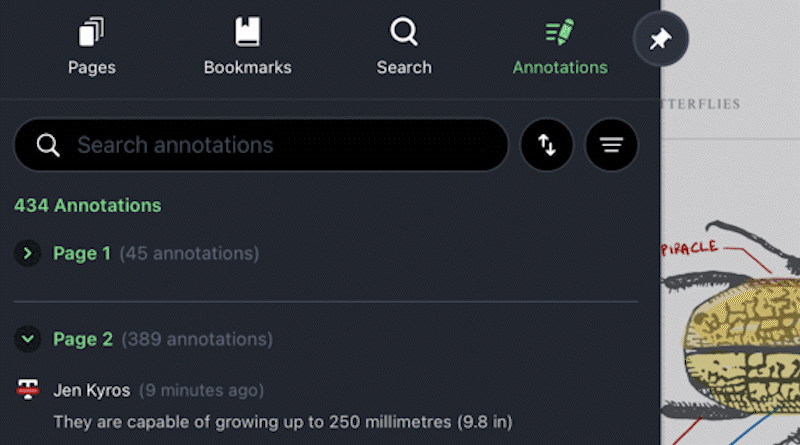This screenshot has height=445, width=800.
Task: Open the annotation sort order button
Action: coord(547,145)
